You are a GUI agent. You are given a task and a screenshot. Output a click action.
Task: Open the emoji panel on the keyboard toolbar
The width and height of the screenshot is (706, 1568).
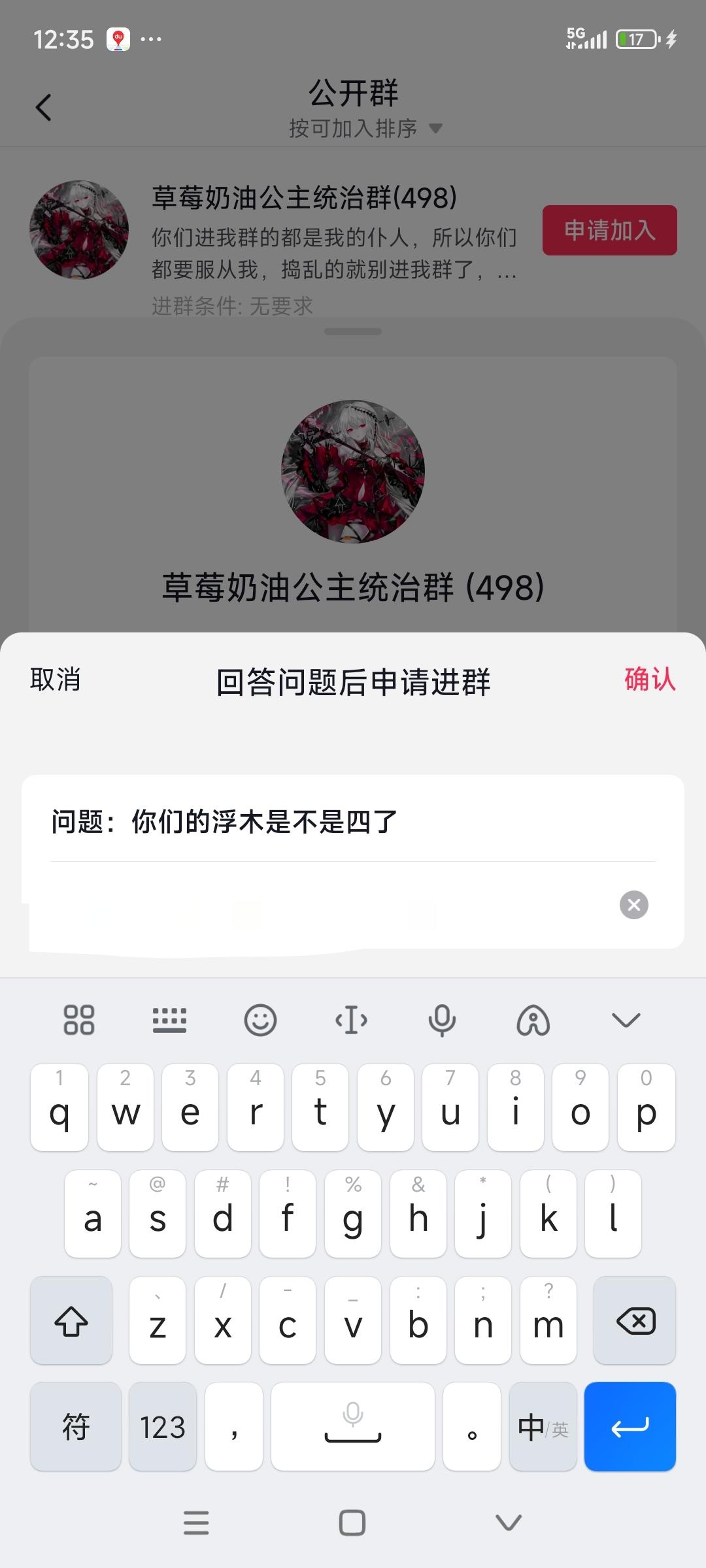pos(261,1019)
